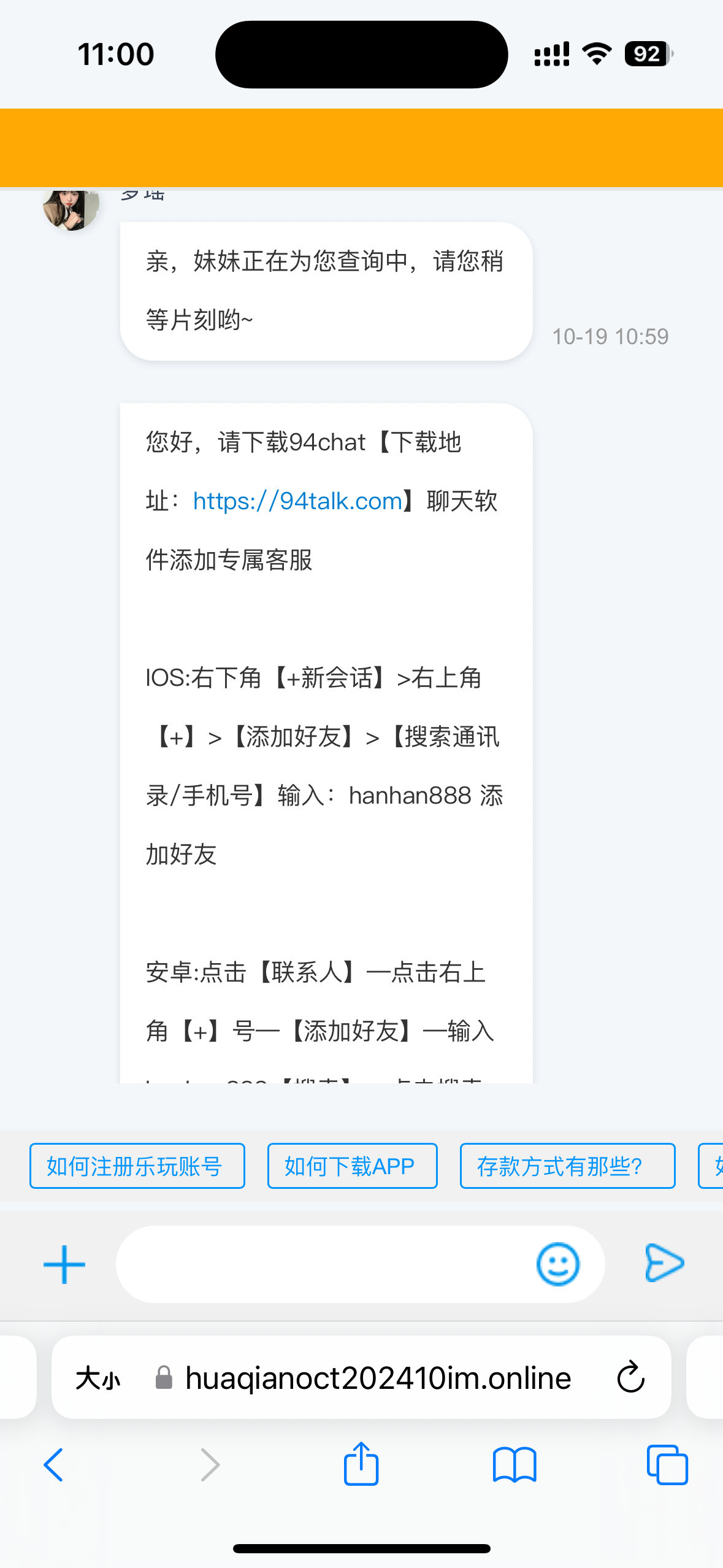
Task: Select the 如何下载APP quick reply
Action: pos(352,1166)
